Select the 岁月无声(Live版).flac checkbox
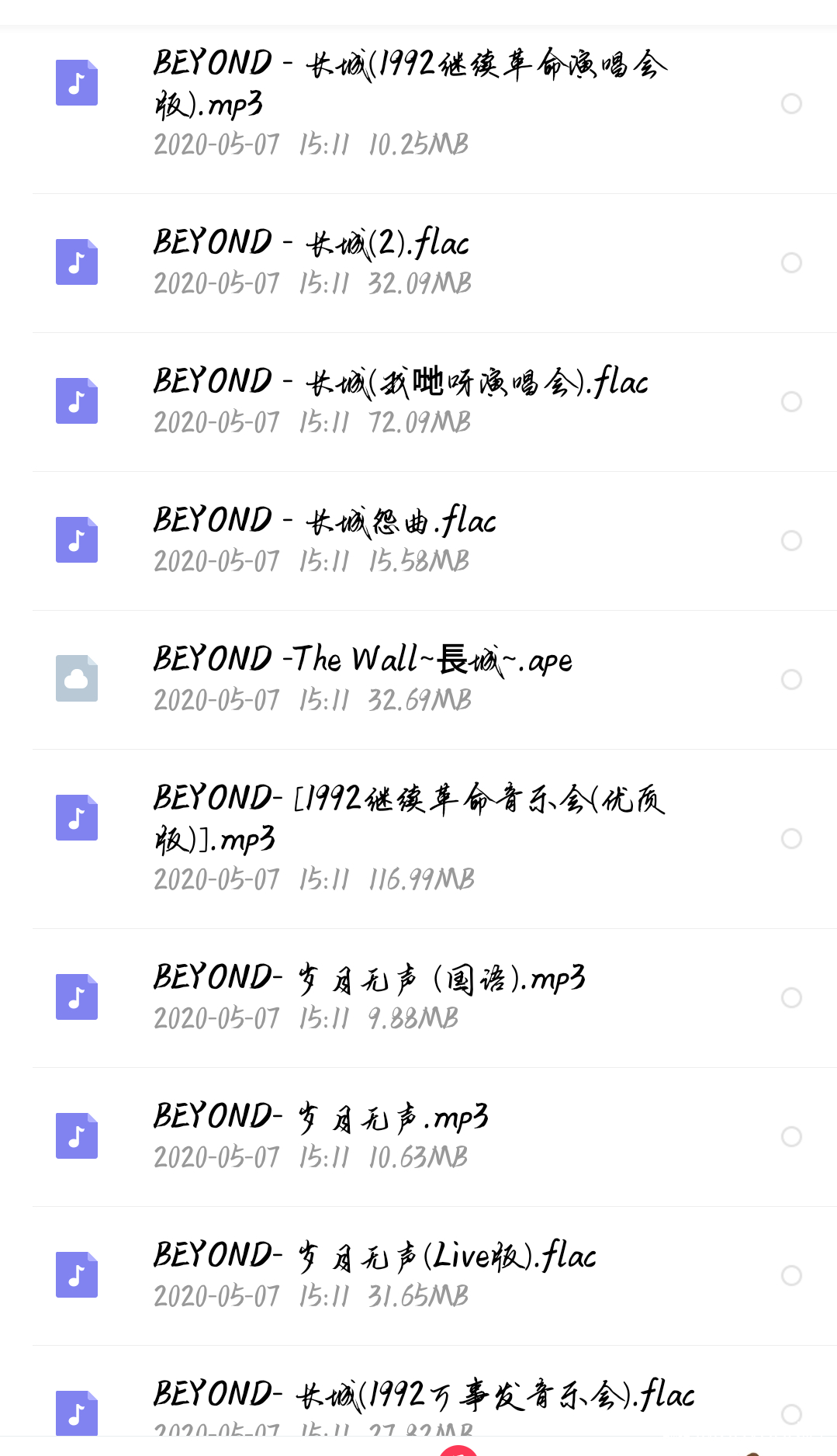Viewport: 837px width, 1456px height. [x=791, y=1276]
